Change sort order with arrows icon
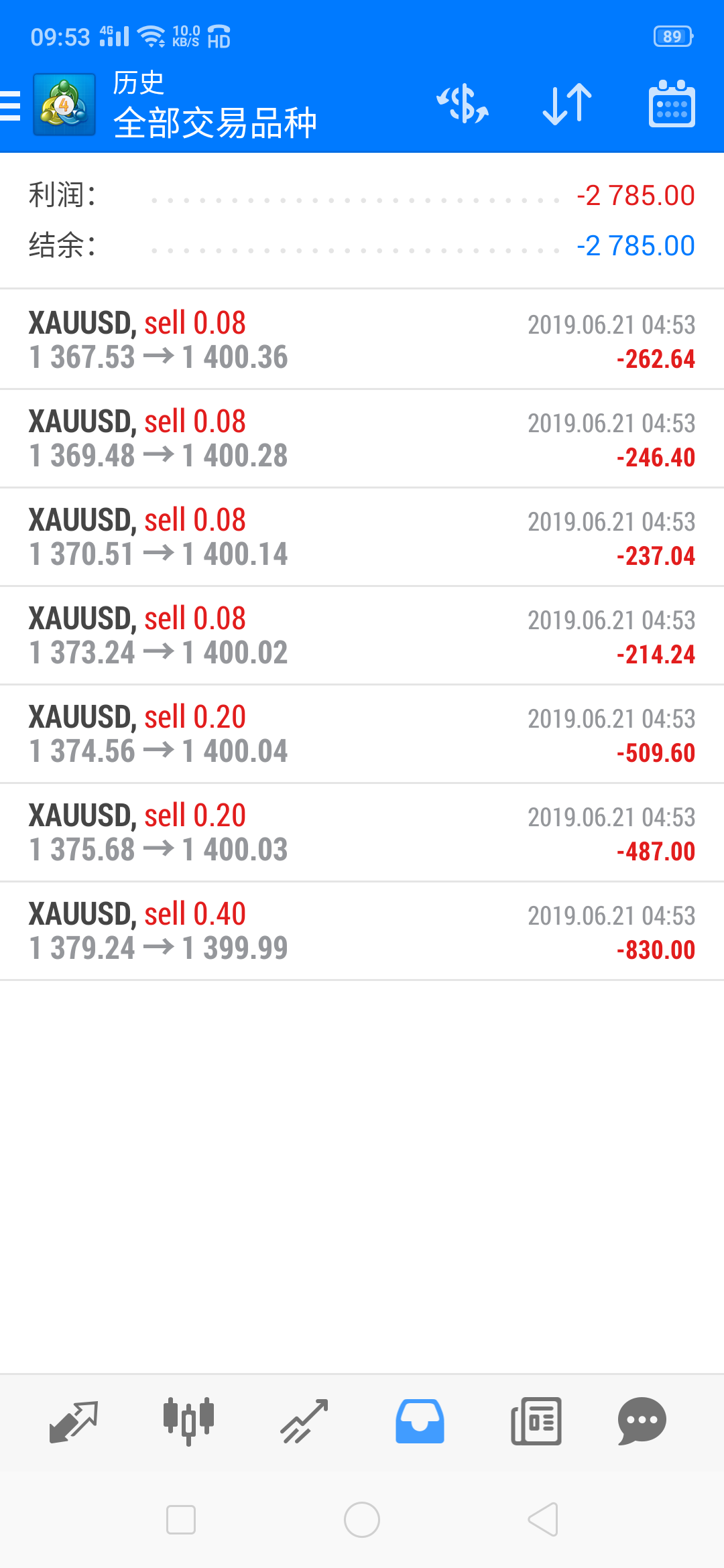The image size is (724, 1568). 567,105
